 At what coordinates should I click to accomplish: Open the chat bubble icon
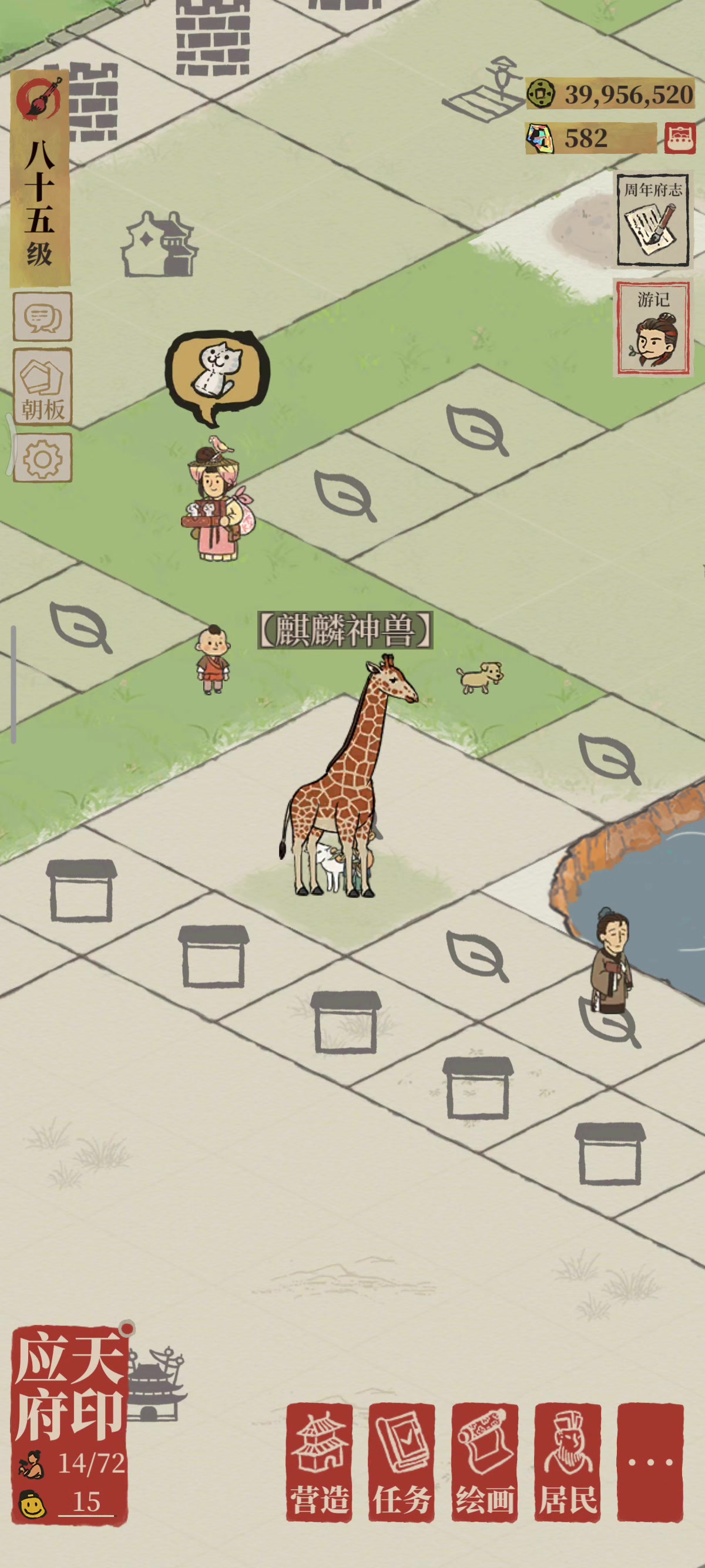tap(43, 317)
